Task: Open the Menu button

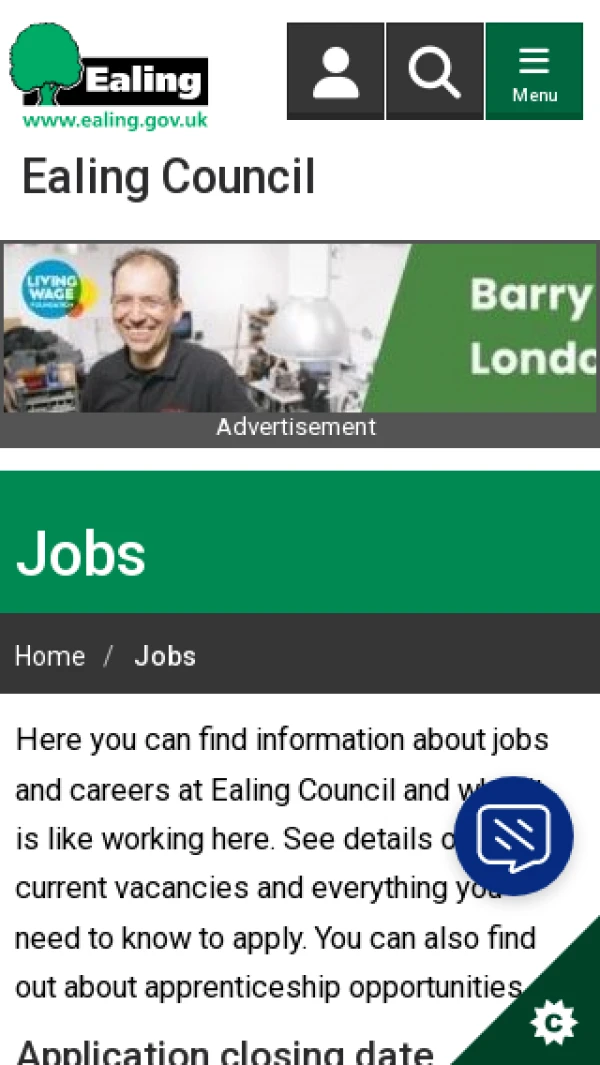Action: pos(534,72)
